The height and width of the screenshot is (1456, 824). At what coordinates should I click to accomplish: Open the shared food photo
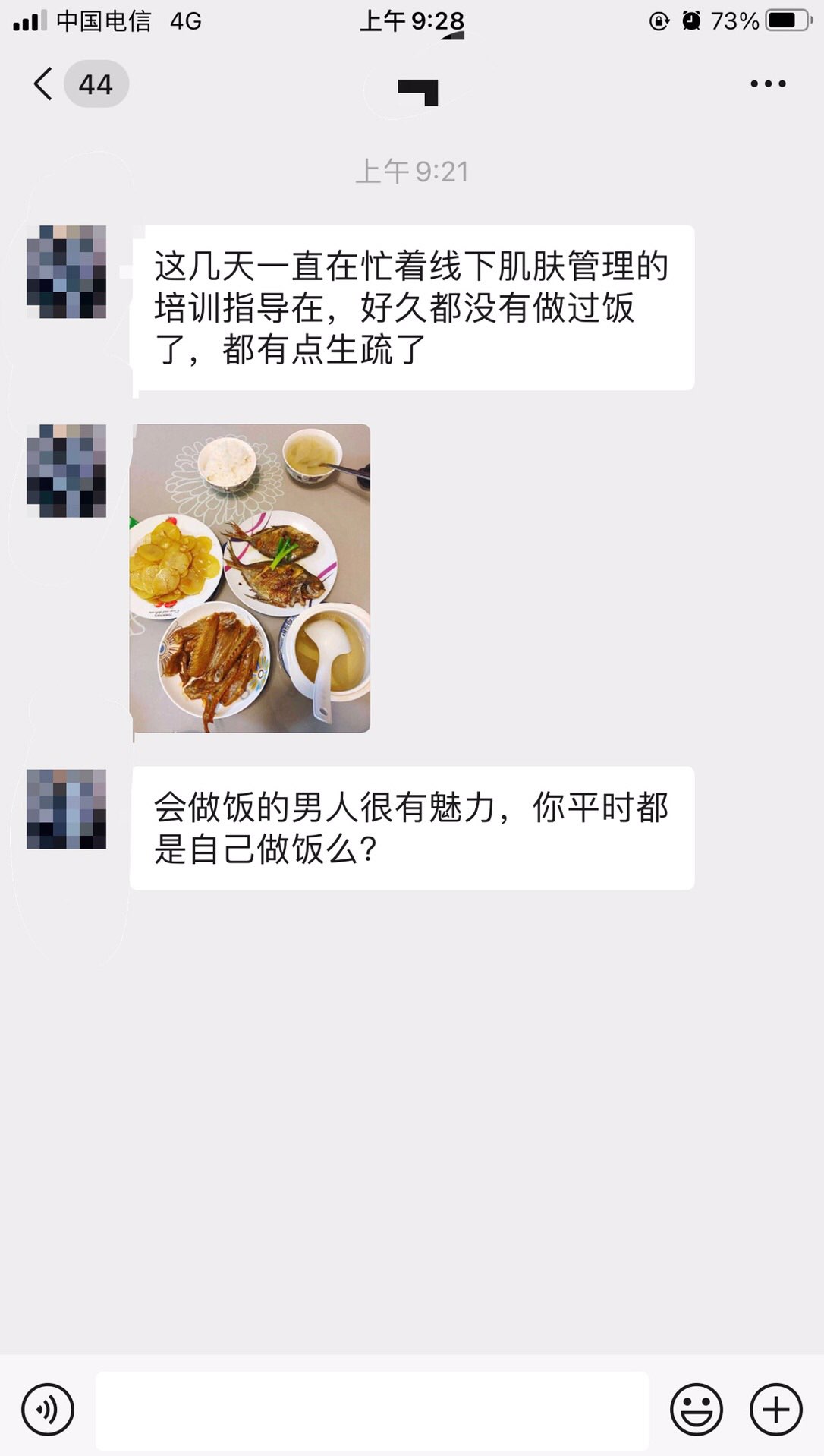click(x=250, y=578)
